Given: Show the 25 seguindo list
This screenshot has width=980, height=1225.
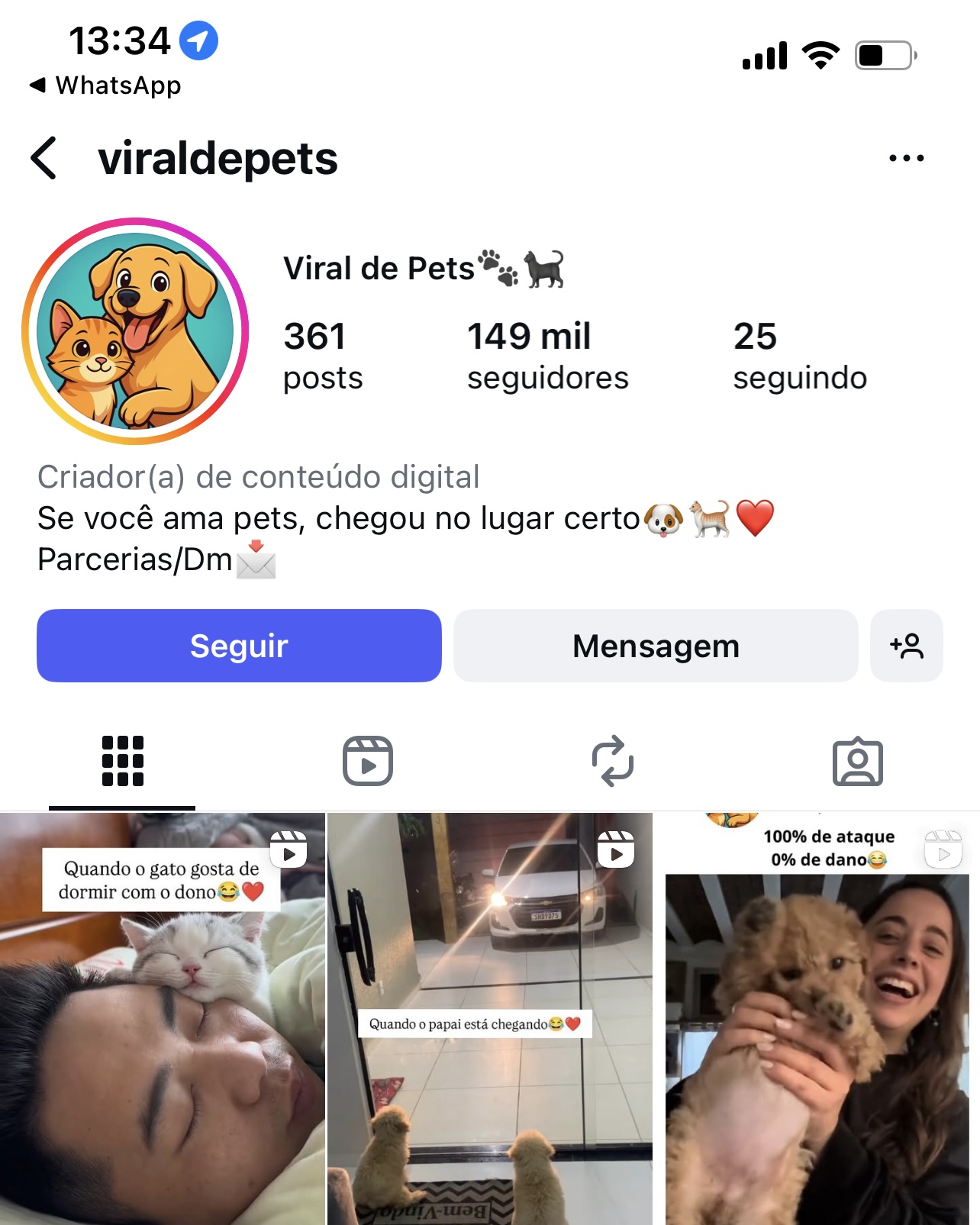Looking at the screenshot, I should coord(799,355).
